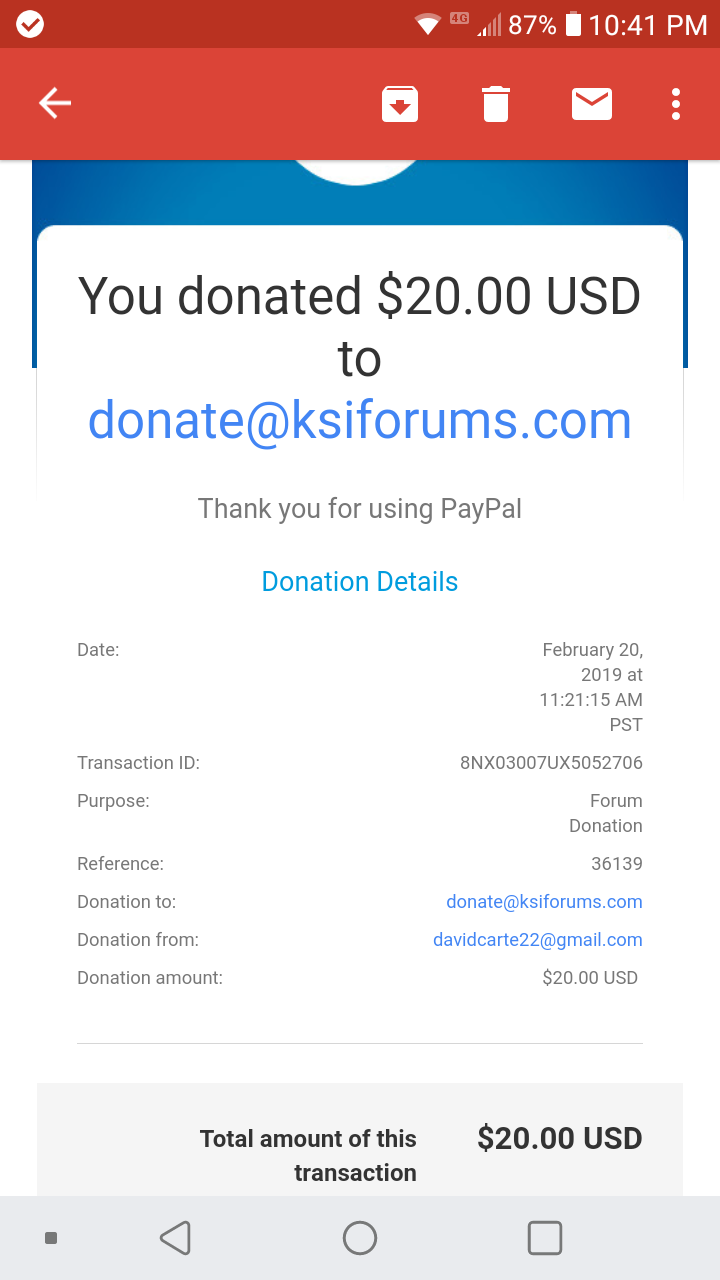Mark email as unread
This screenshot has width=720, height=1280.
[592, 103]
